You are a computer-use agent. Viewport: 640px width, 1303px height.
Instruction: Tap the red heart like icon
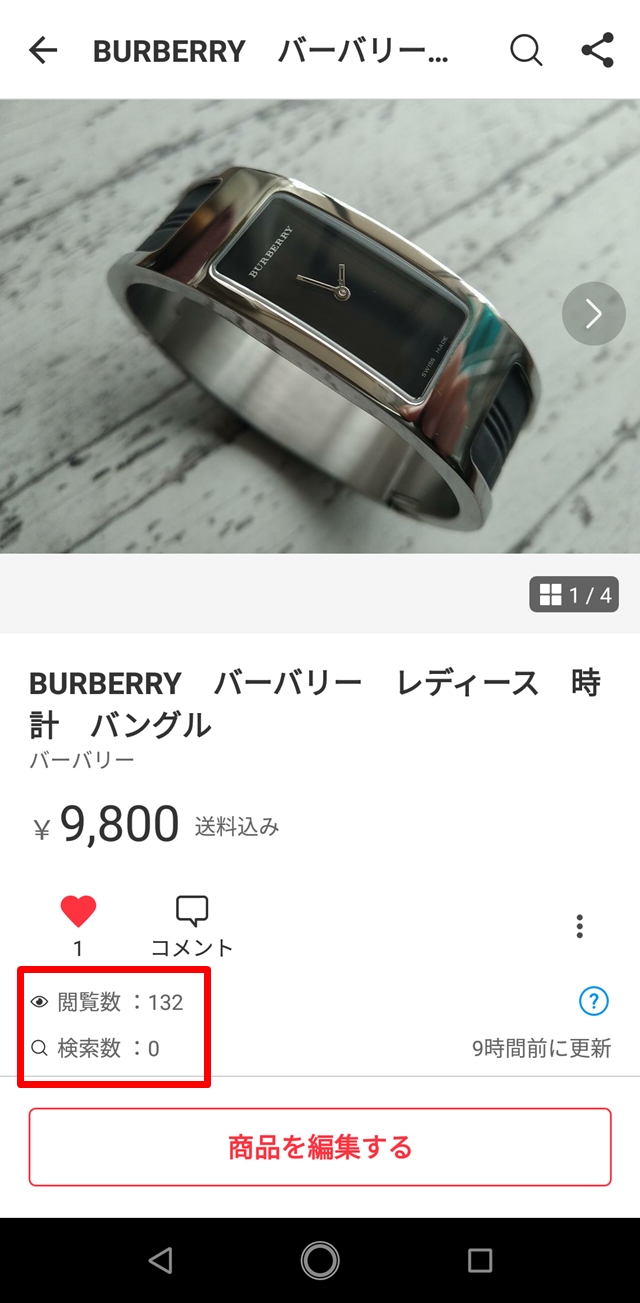[78, 911]
